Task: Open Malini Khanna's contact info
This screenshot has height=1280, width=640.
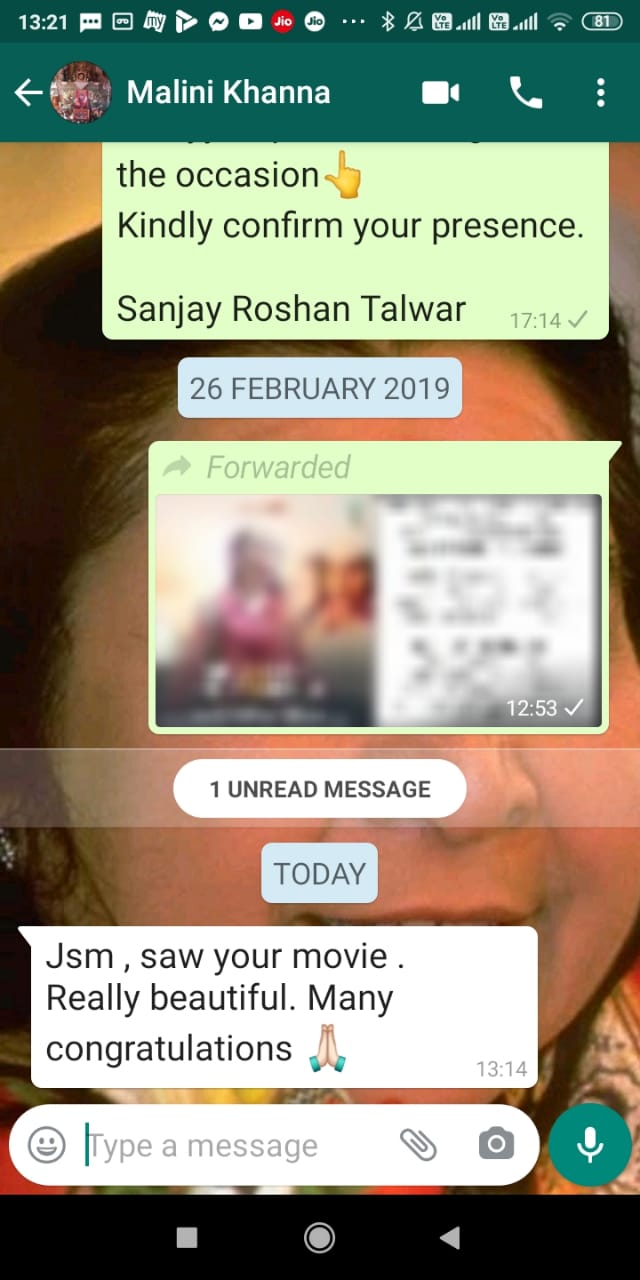Action: click(228, 93)
